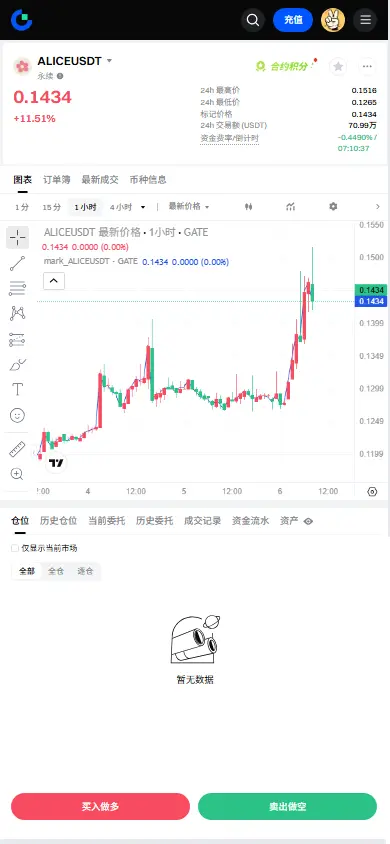
Task: Open the hamburger menu
Action: [365, 20]
